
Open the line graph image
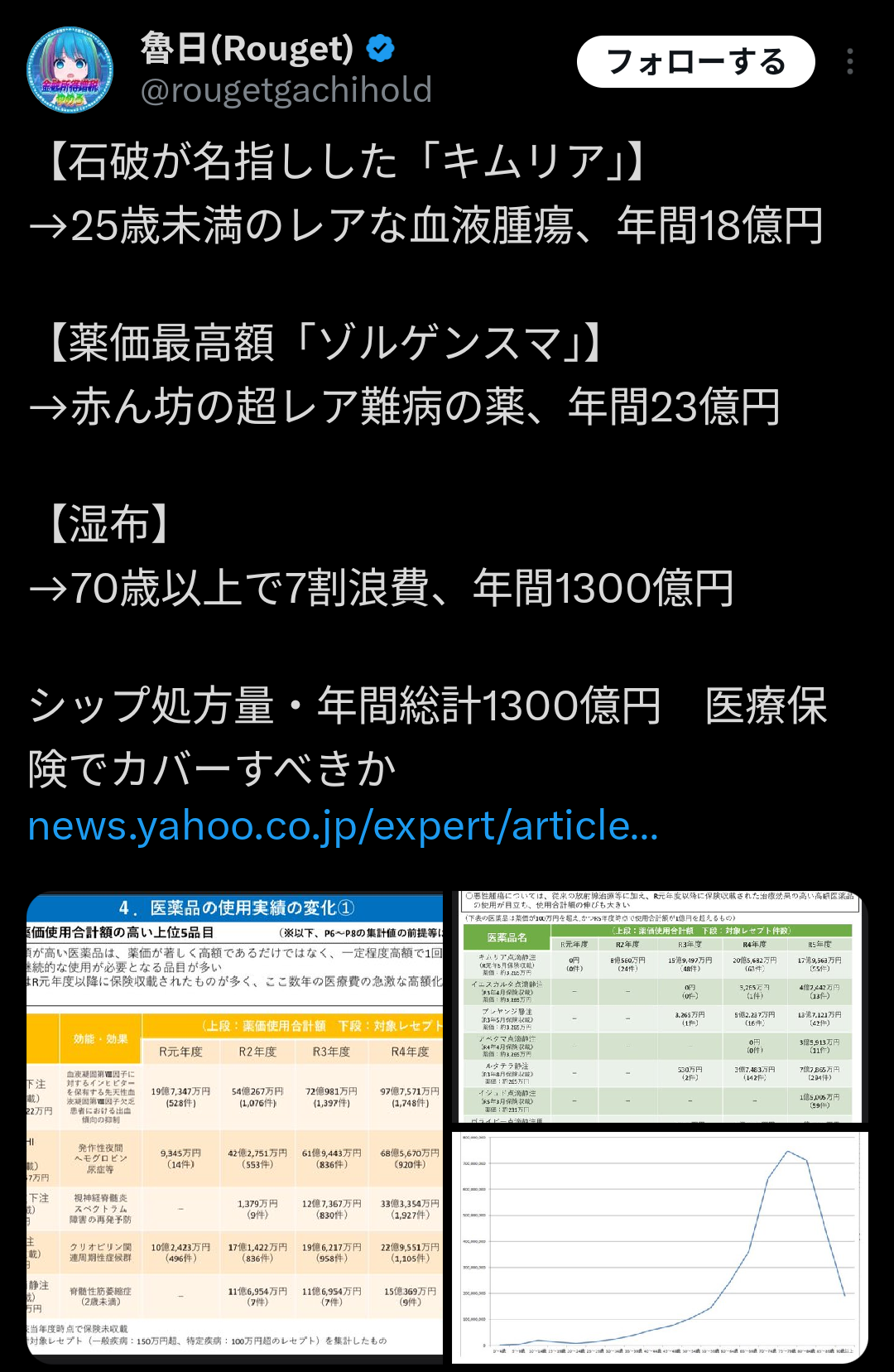pyautogui.click(x=661, y=1246)
